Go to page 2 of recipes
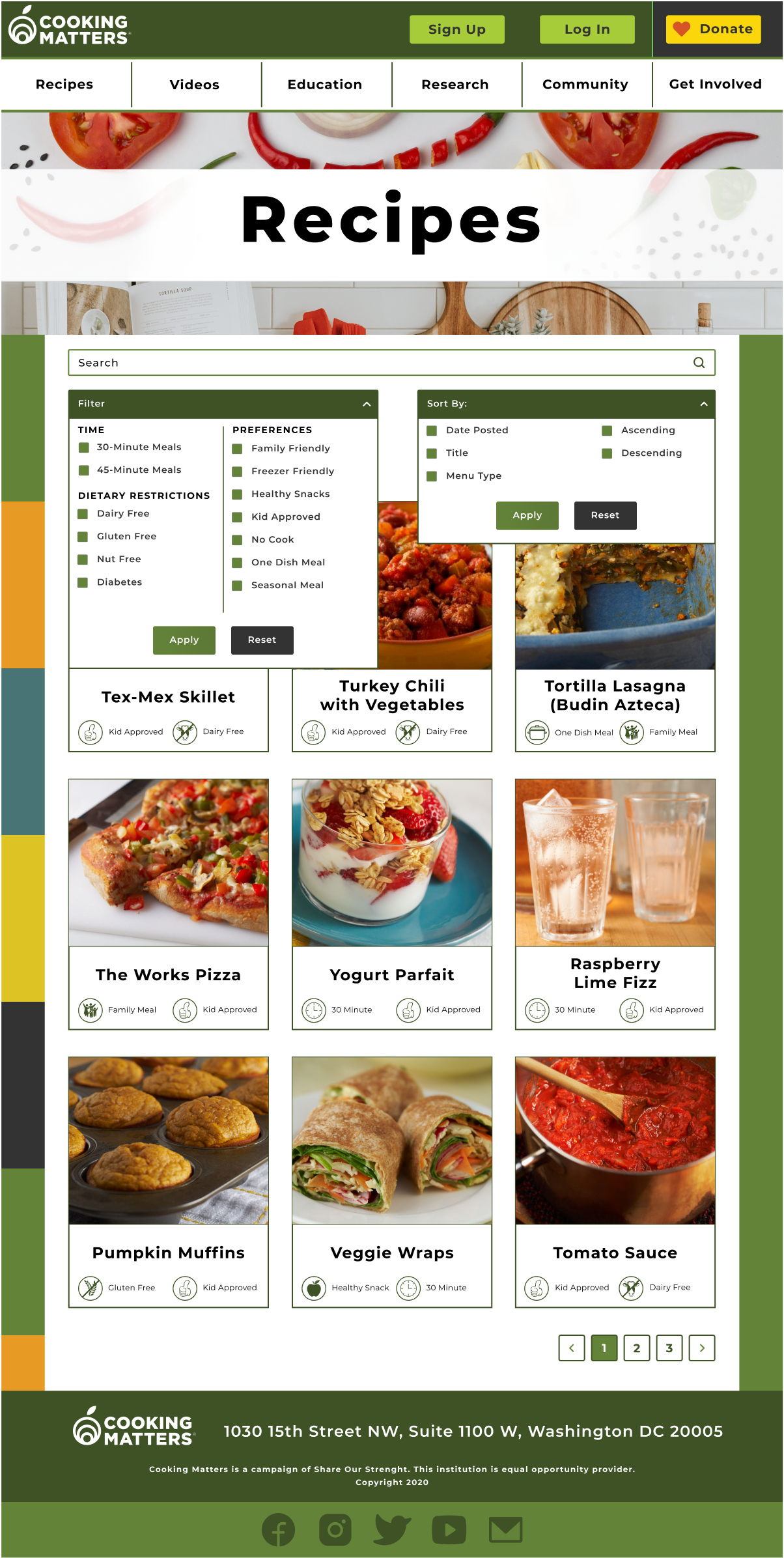The width and height of the screenshot is (784, 1558). (x=636, y=1348)
